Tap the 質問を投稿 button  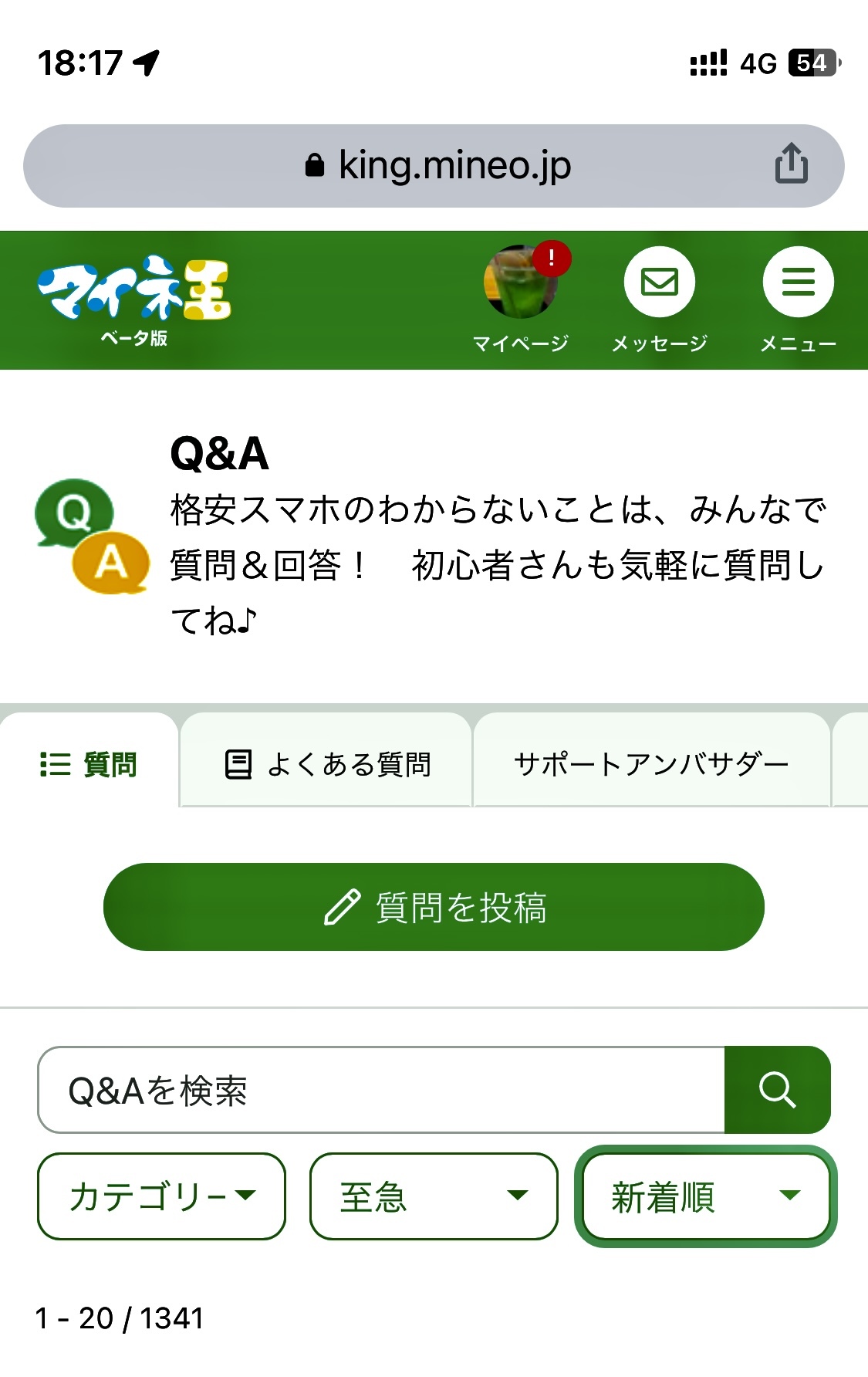click(434, 907)
